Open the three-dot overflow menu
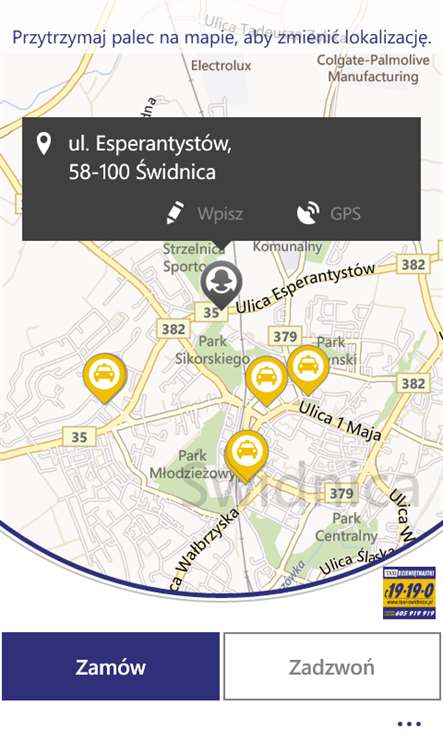 tap(409, 723)
